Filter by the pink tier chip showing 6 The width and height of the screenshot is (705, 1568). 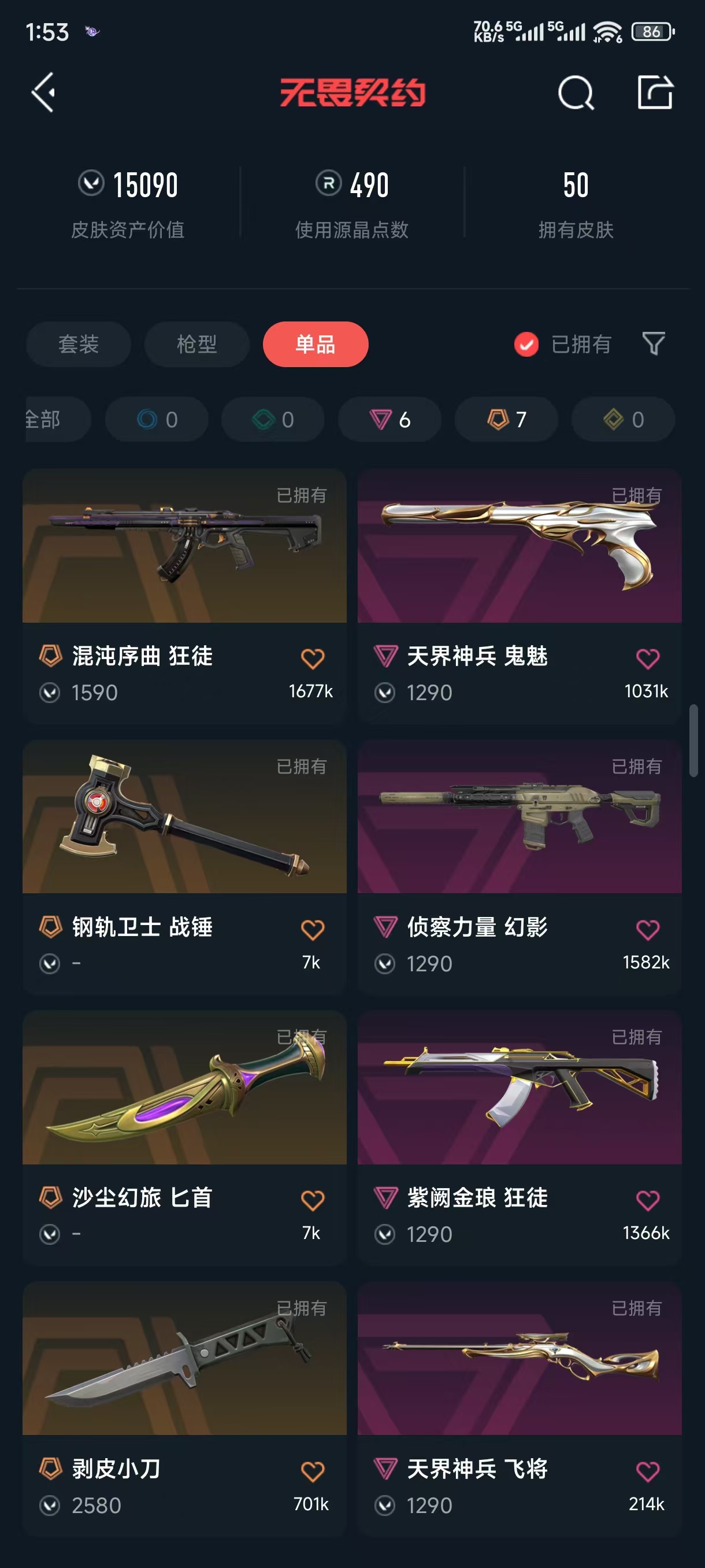389,419
